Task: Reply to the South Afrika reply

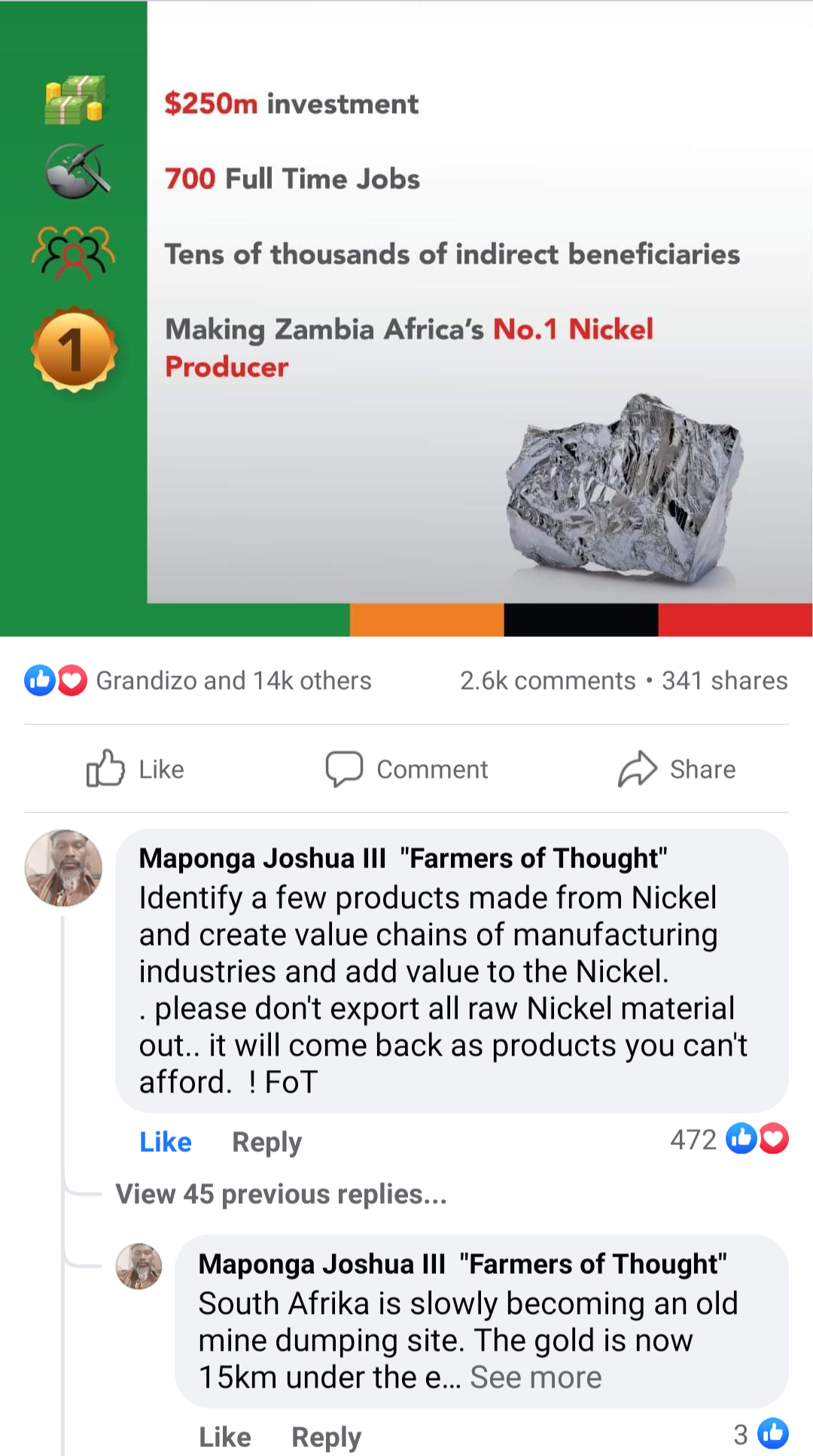Action: tap(326, 1436)
